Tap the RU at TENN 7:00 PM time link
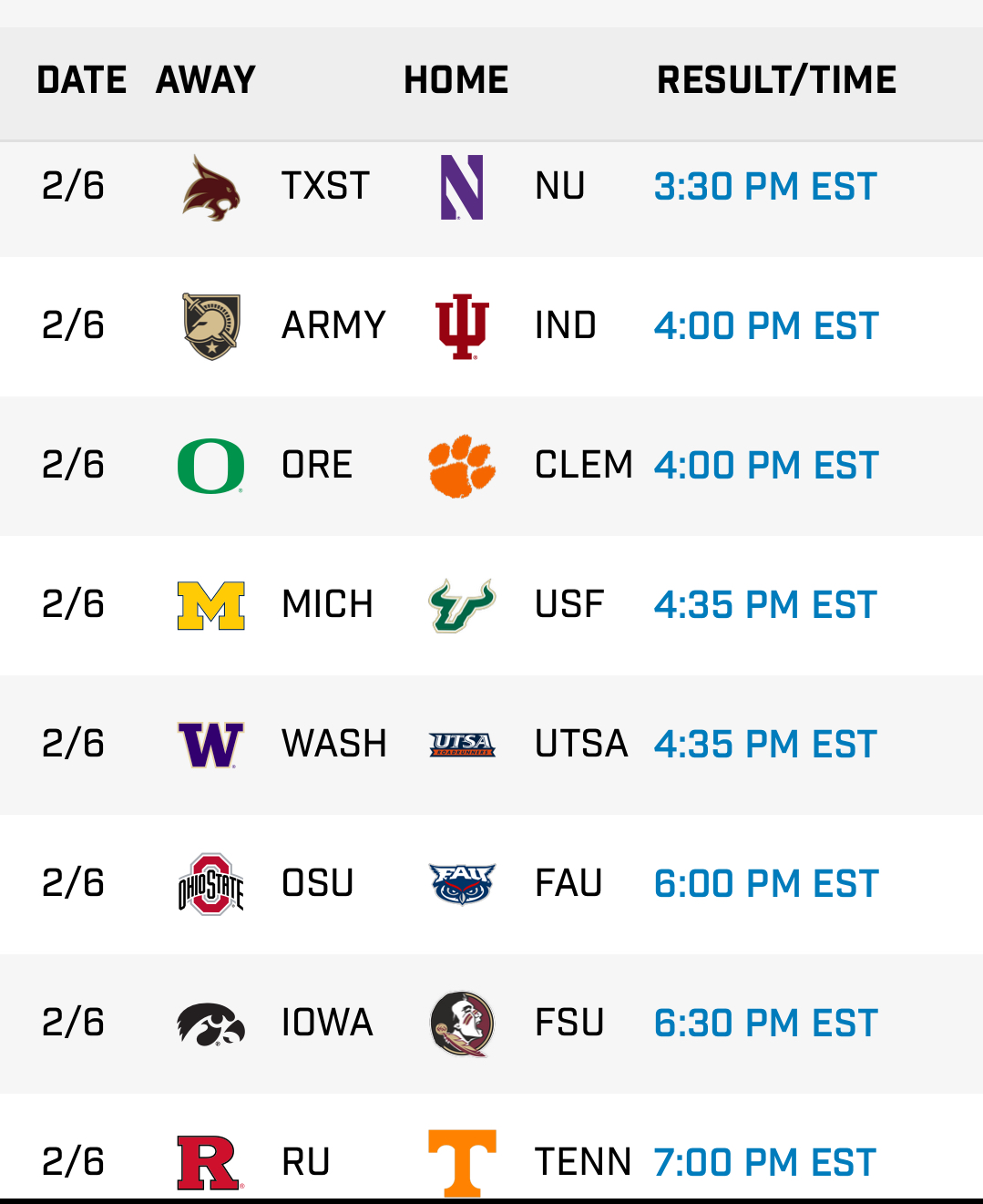The image size is (983, 1204). tap(765, 1163)
